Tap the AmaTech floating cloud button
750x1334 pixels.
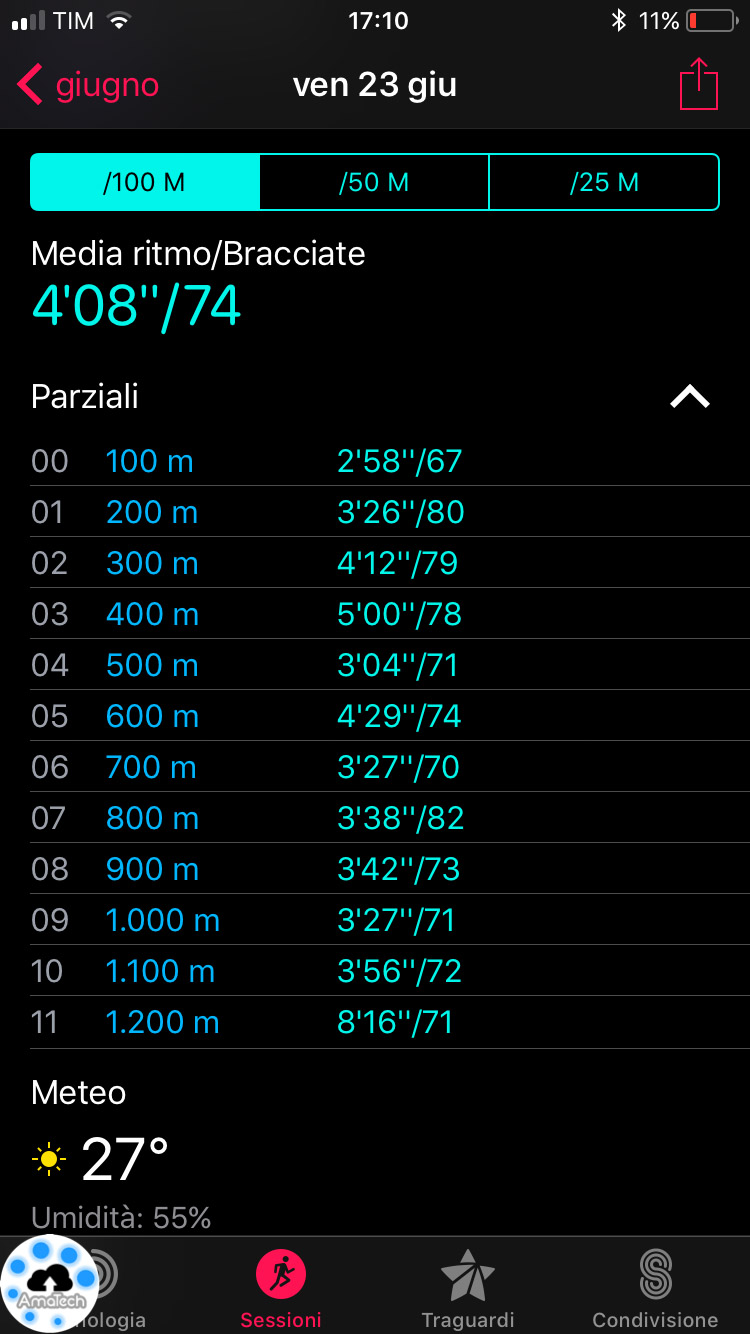point(50,1284)
